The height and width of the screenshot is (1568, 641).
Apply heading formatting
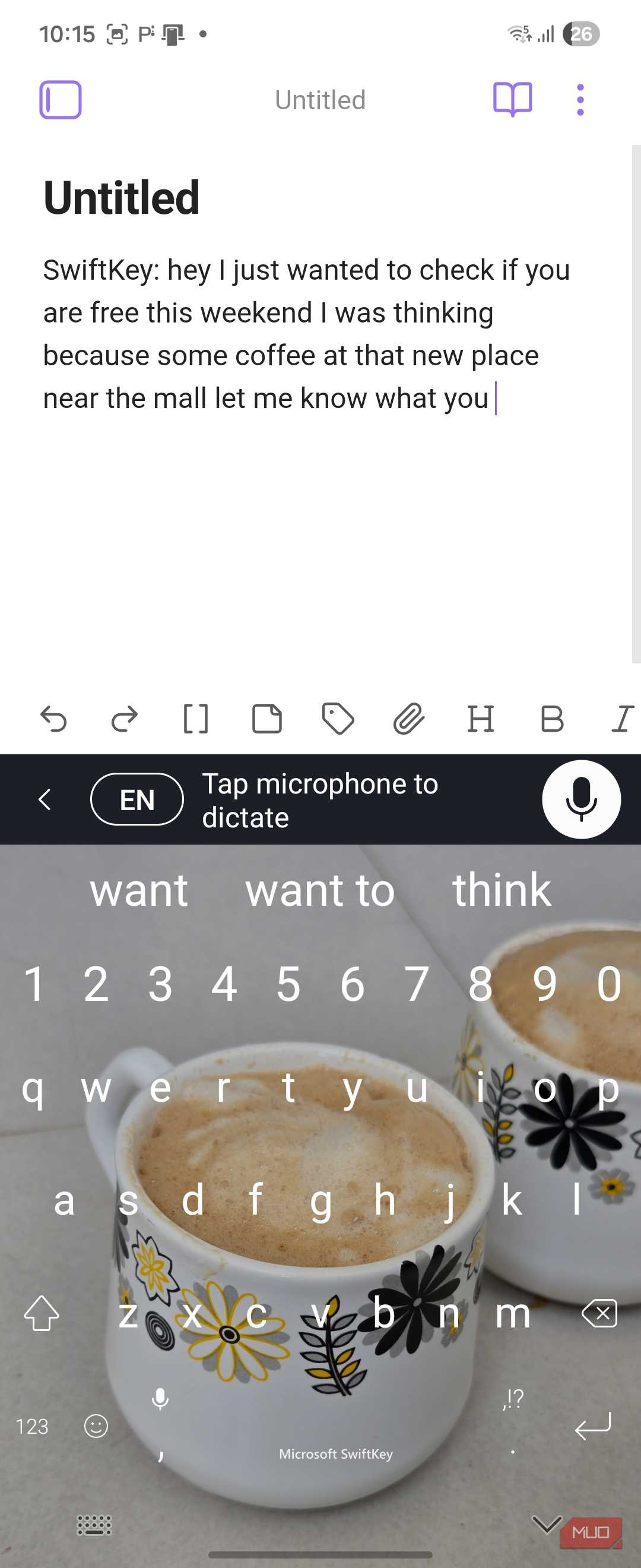(480, 719)
